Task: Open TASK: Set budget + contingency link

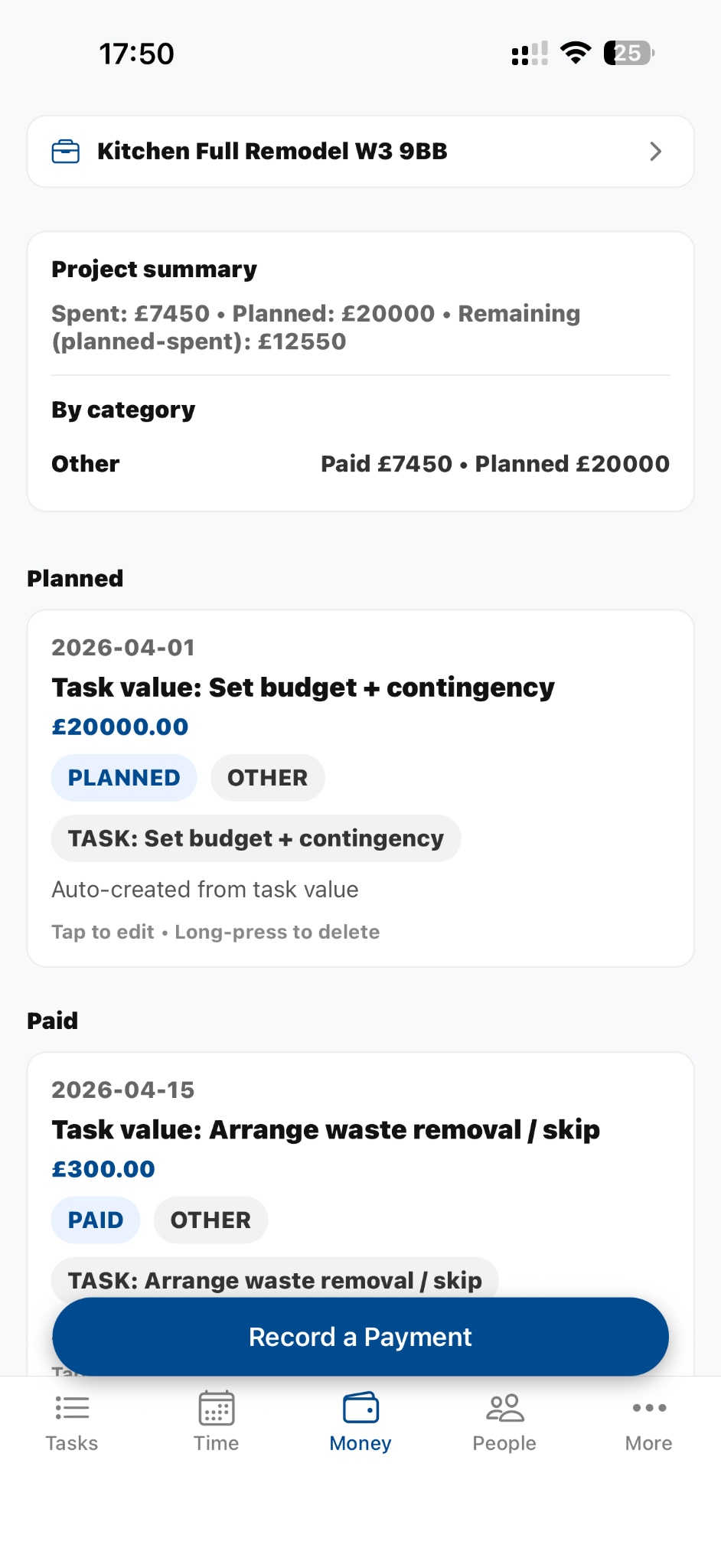Action: (256, 838)
